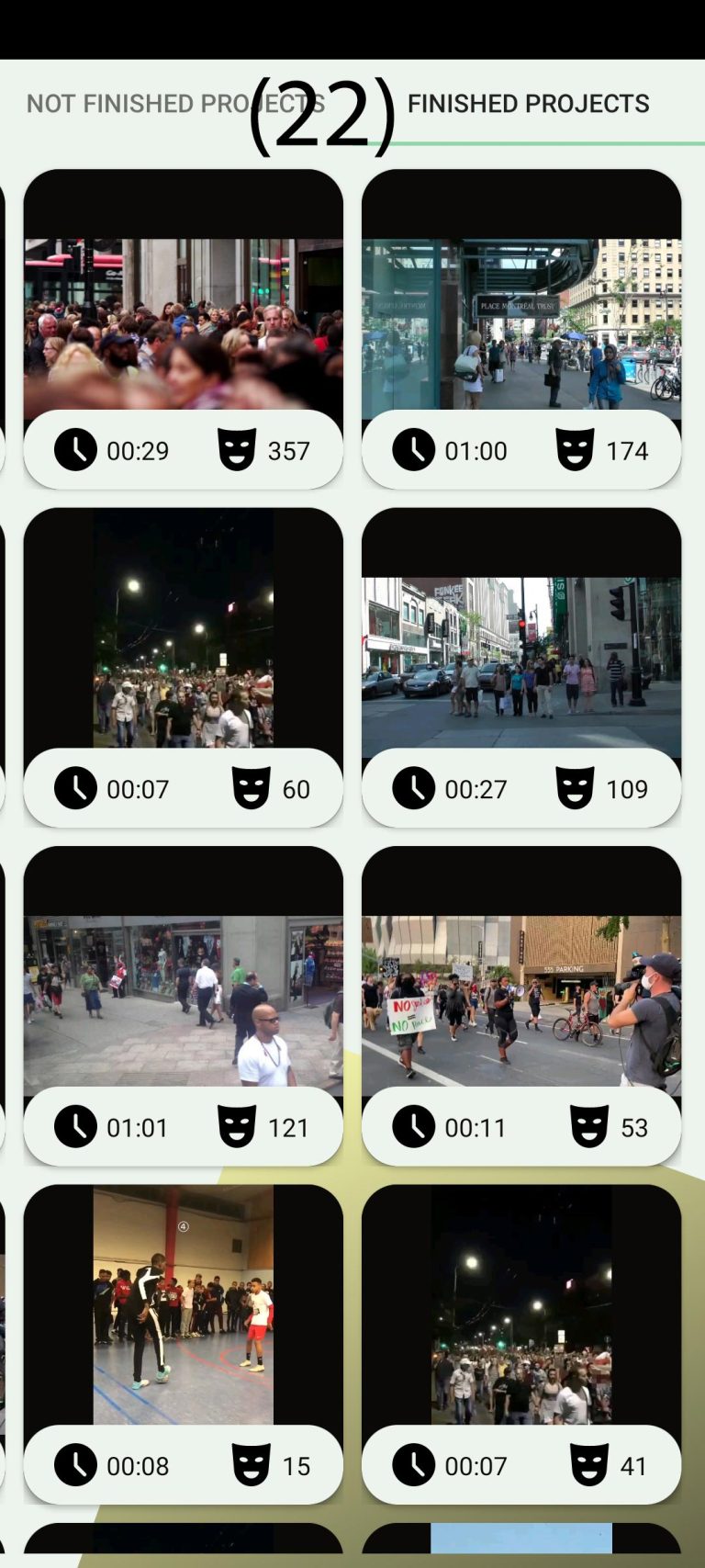Click the mask icon showing 357 faces
The width and height of the screenshot is (705, 1568).
236,450
